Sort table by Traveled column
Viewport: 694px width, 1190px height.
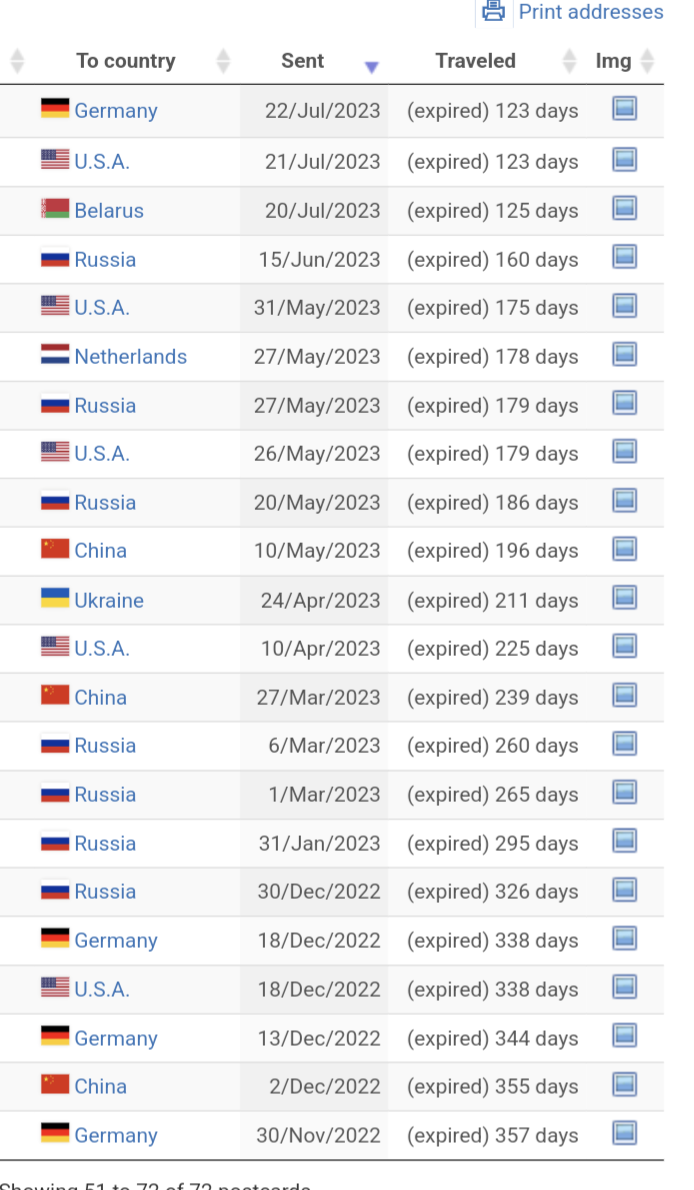475,61
